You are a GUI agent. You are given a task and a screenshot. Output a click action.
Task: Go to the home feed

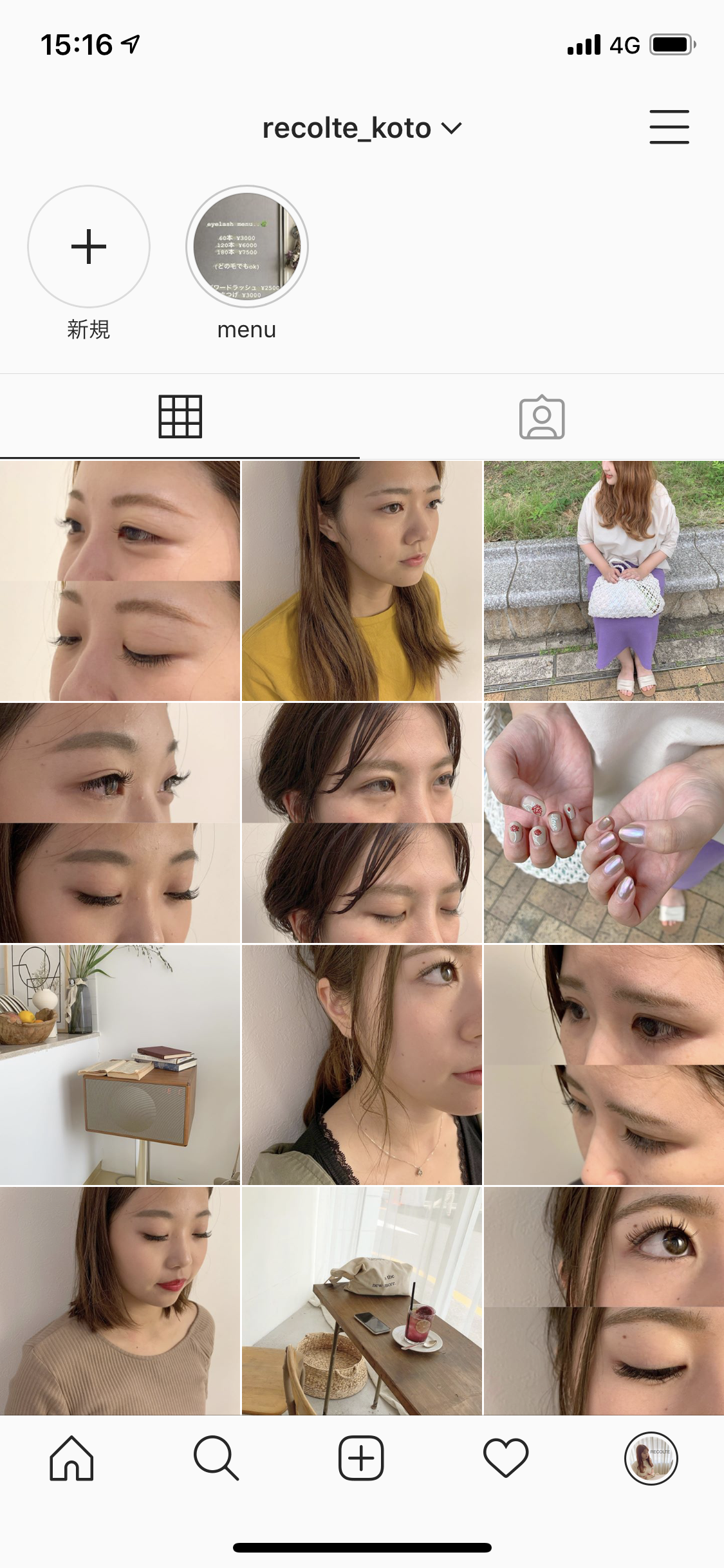(x=71, y=1459)
